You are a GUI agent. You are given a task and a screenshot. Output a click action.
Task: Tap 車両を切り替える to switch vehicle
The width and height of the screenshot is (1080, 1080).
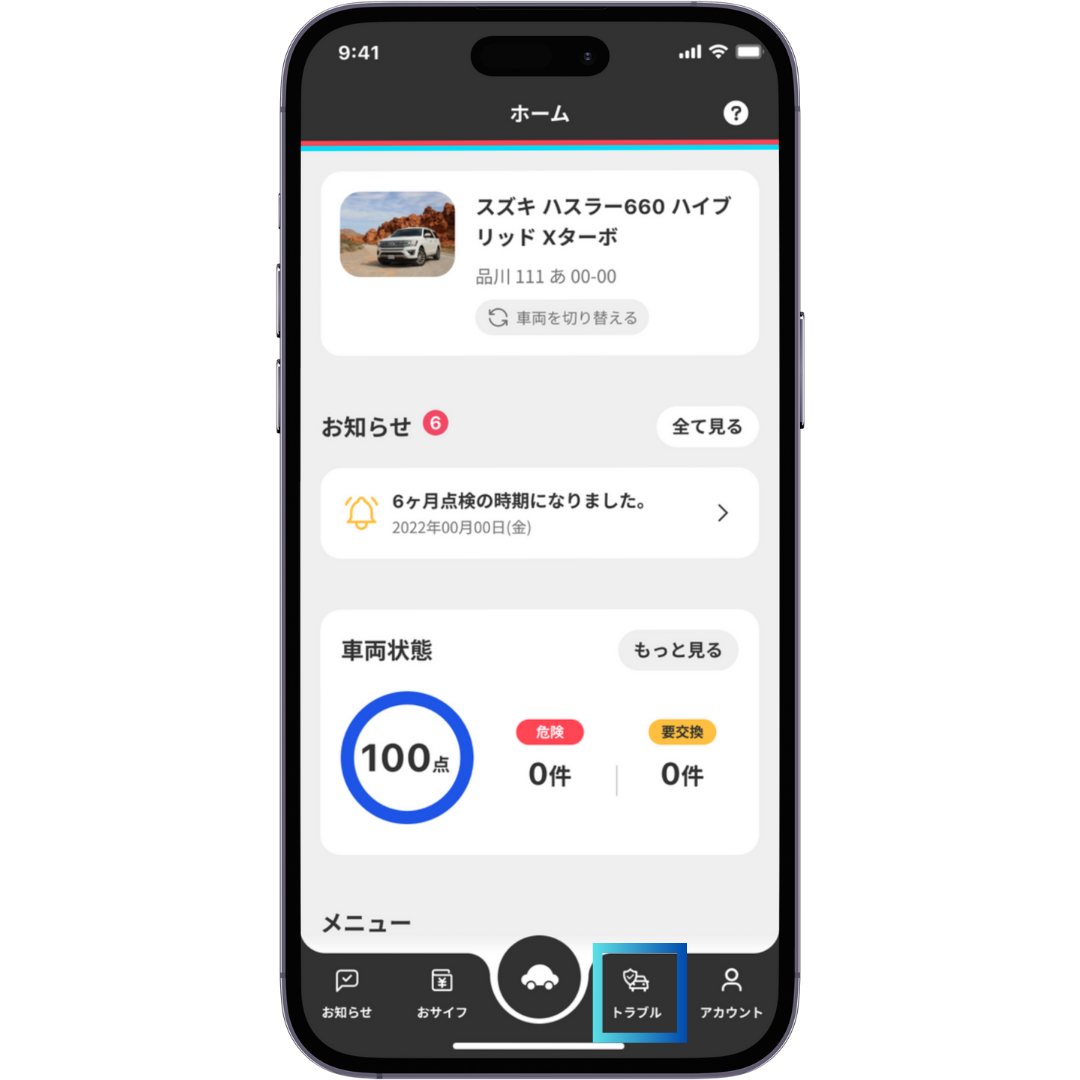(562, 318)
